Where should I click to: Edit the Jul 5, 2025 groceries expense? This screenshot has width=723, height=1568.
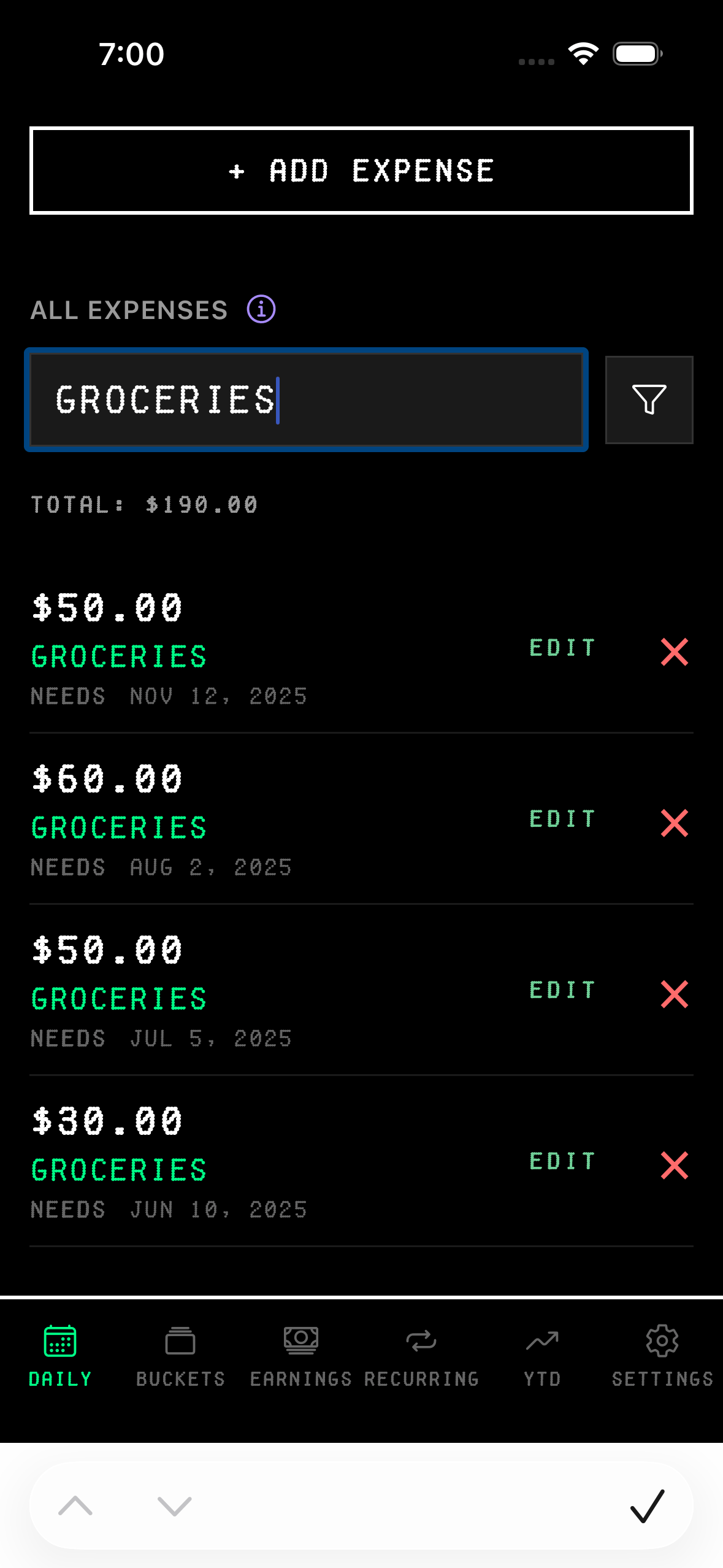click(x=562, y=990)
